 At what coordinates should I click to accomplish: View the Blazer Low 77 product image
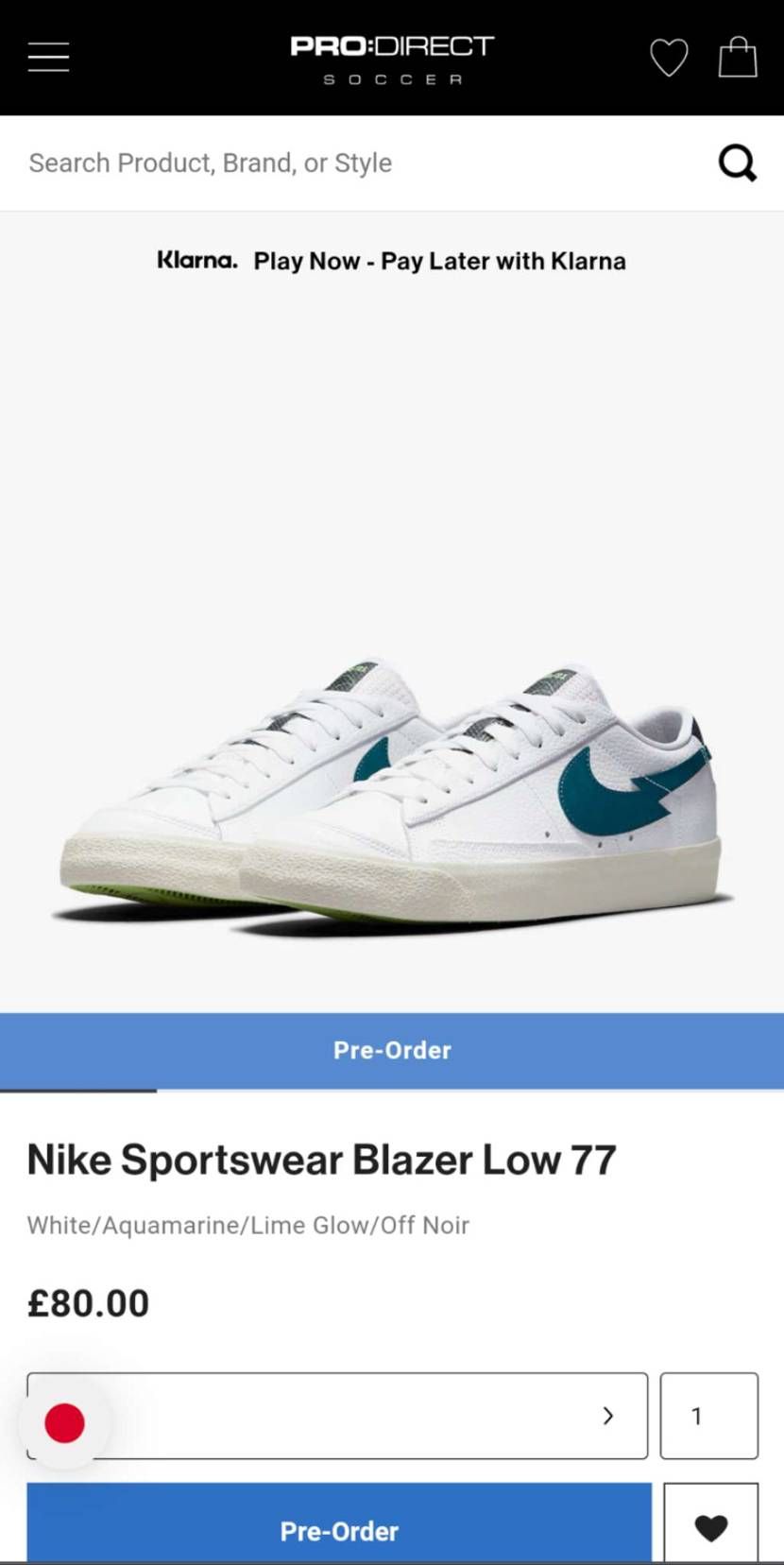point(392,794)
